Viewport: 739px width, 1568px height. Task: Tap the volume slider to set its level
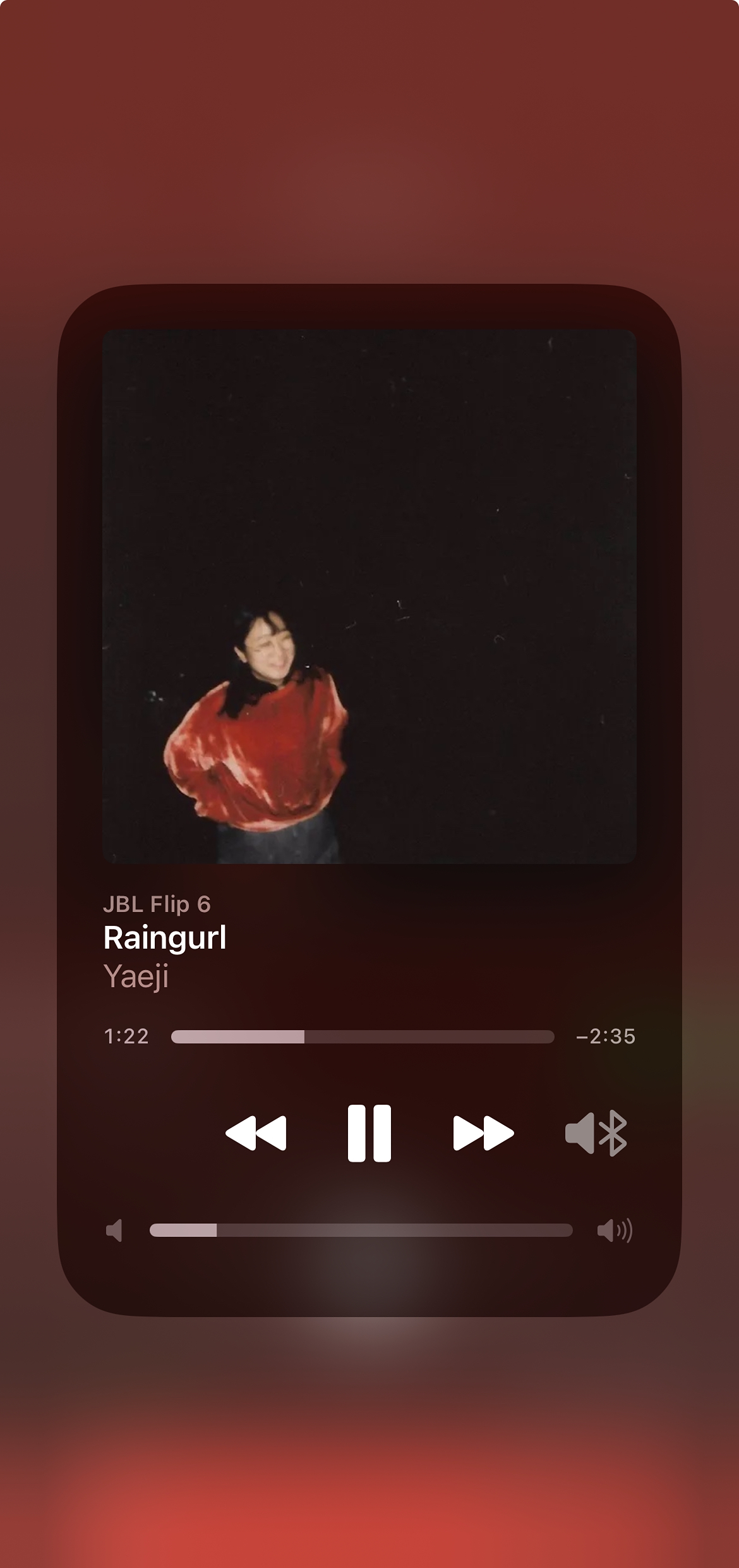coord(361,1230)
